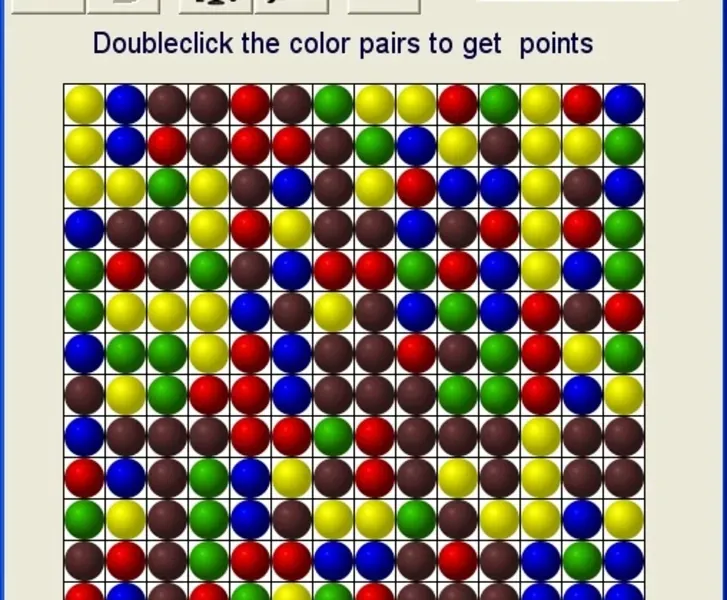727x600 pixels.
Task: Tap the green ball directly below the top-right blue ball
Action: pos(624,146)
